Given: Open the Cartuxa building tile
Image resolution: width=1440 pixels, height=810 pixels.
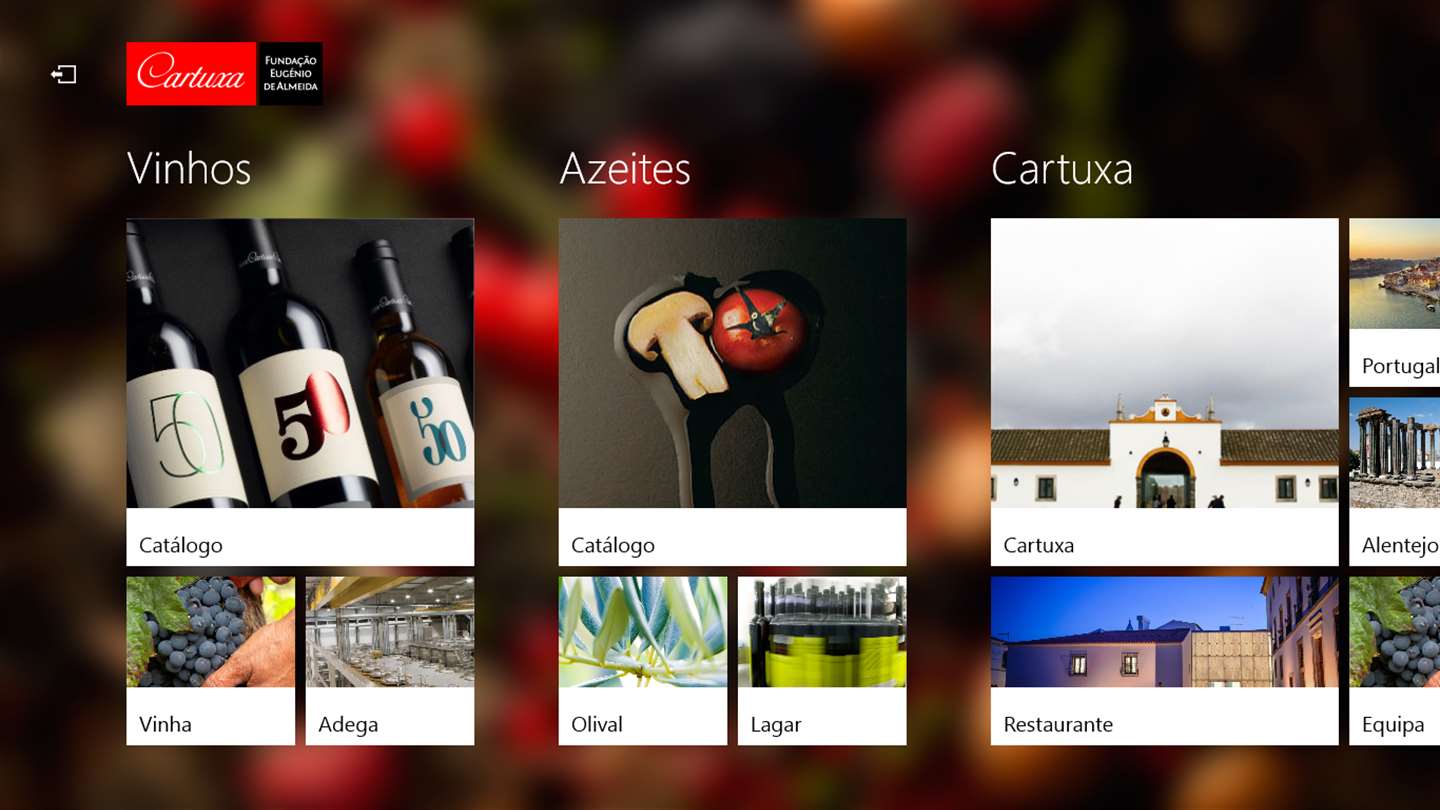Looking at the screenshot, I should pos(1164,391).
